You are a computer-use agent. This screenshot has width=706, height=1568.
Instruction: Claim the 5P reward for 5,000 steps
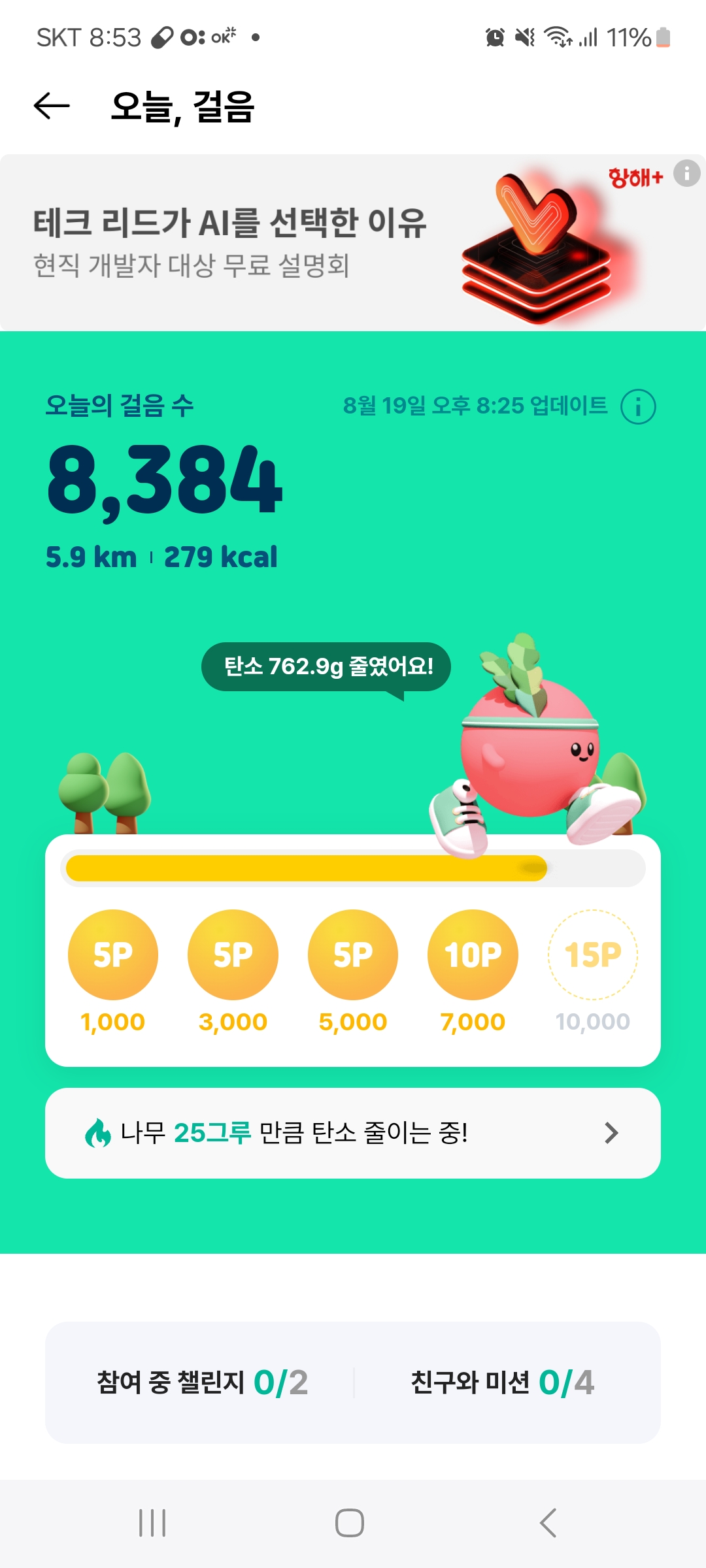pos(353,955)
